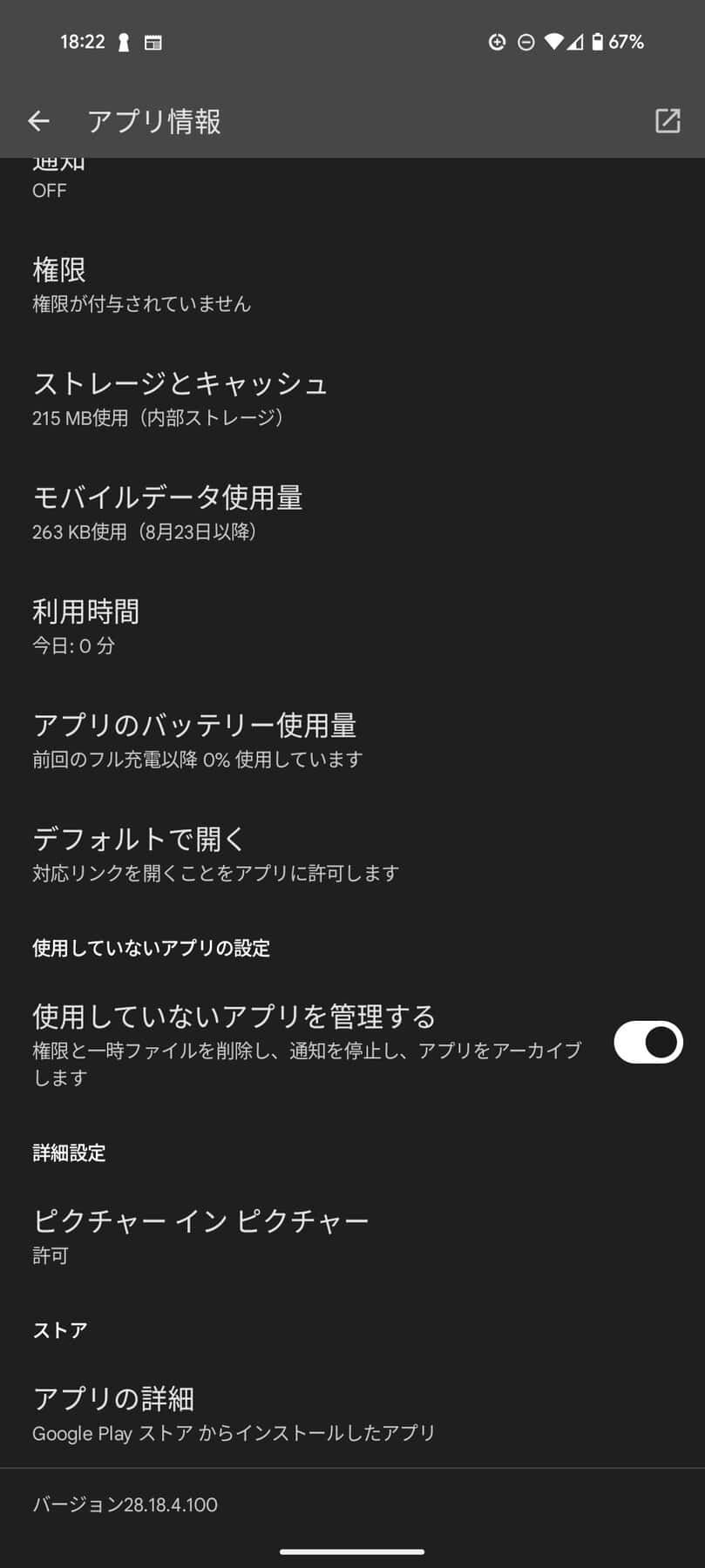The height and width of the screenshot is (1568, 705).
Task: Open the app via the external launch icon
Action: pos(667,121)
